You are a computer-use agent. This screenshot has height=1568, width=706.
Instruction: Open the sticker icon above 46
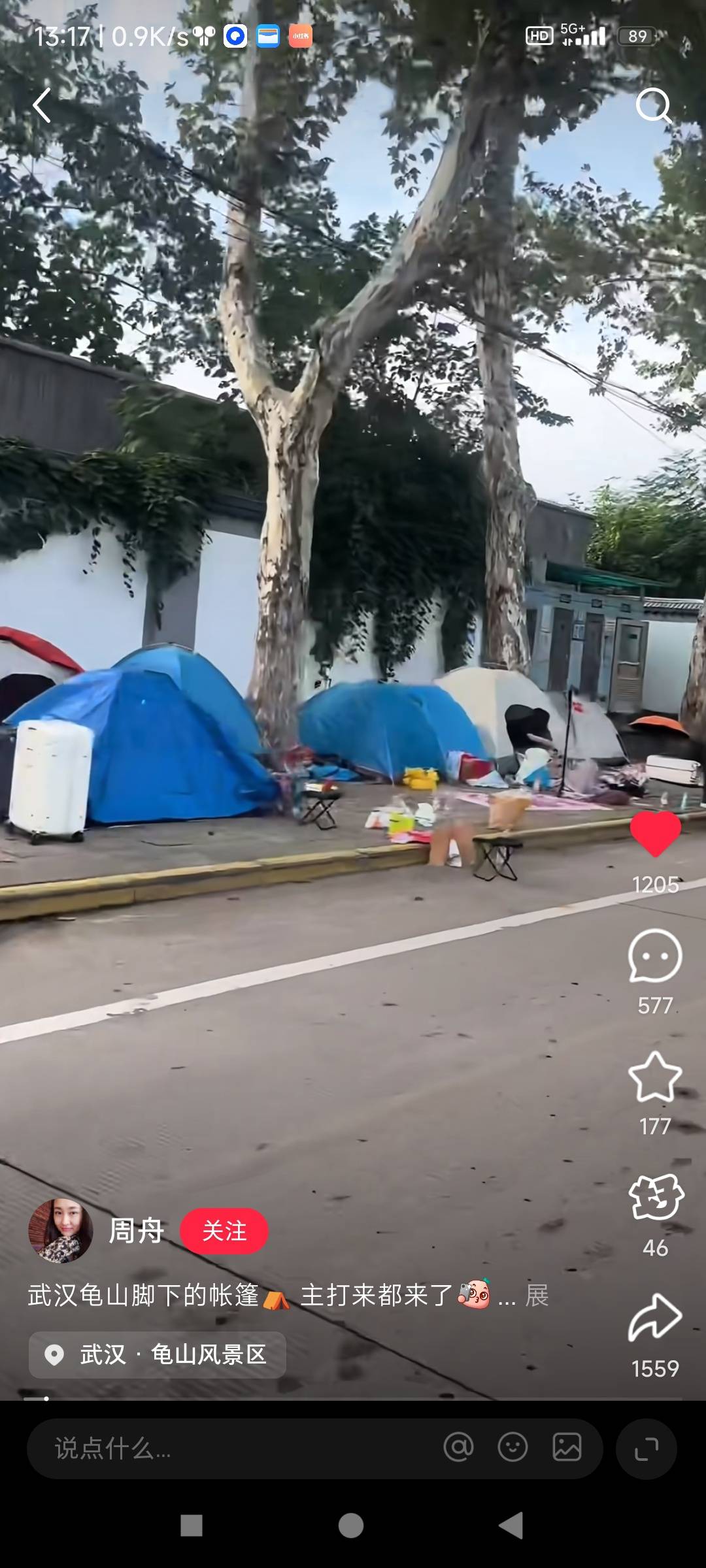point(656,1198)
